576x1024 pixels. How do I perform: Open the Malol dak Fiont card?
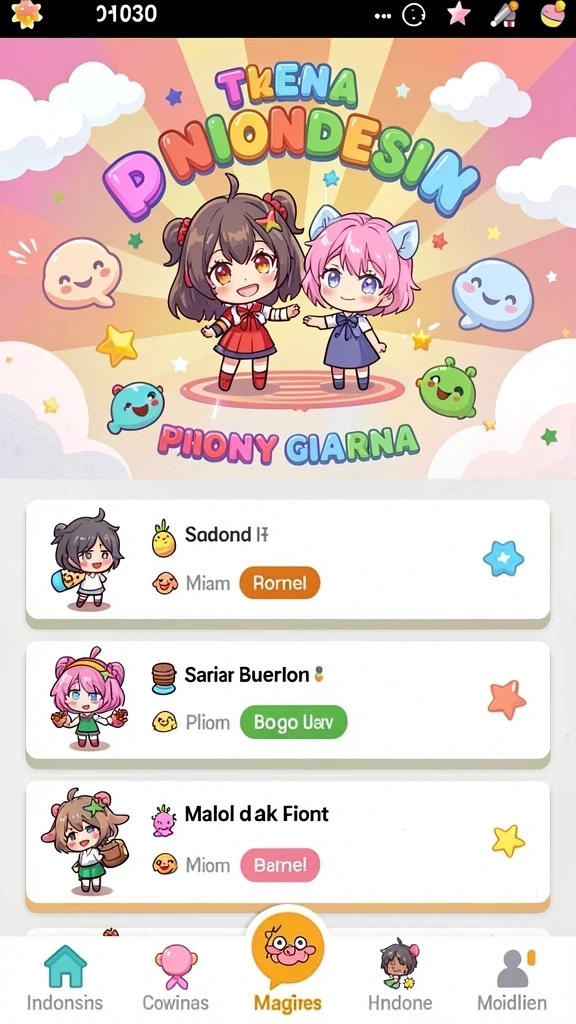[287, 841]
